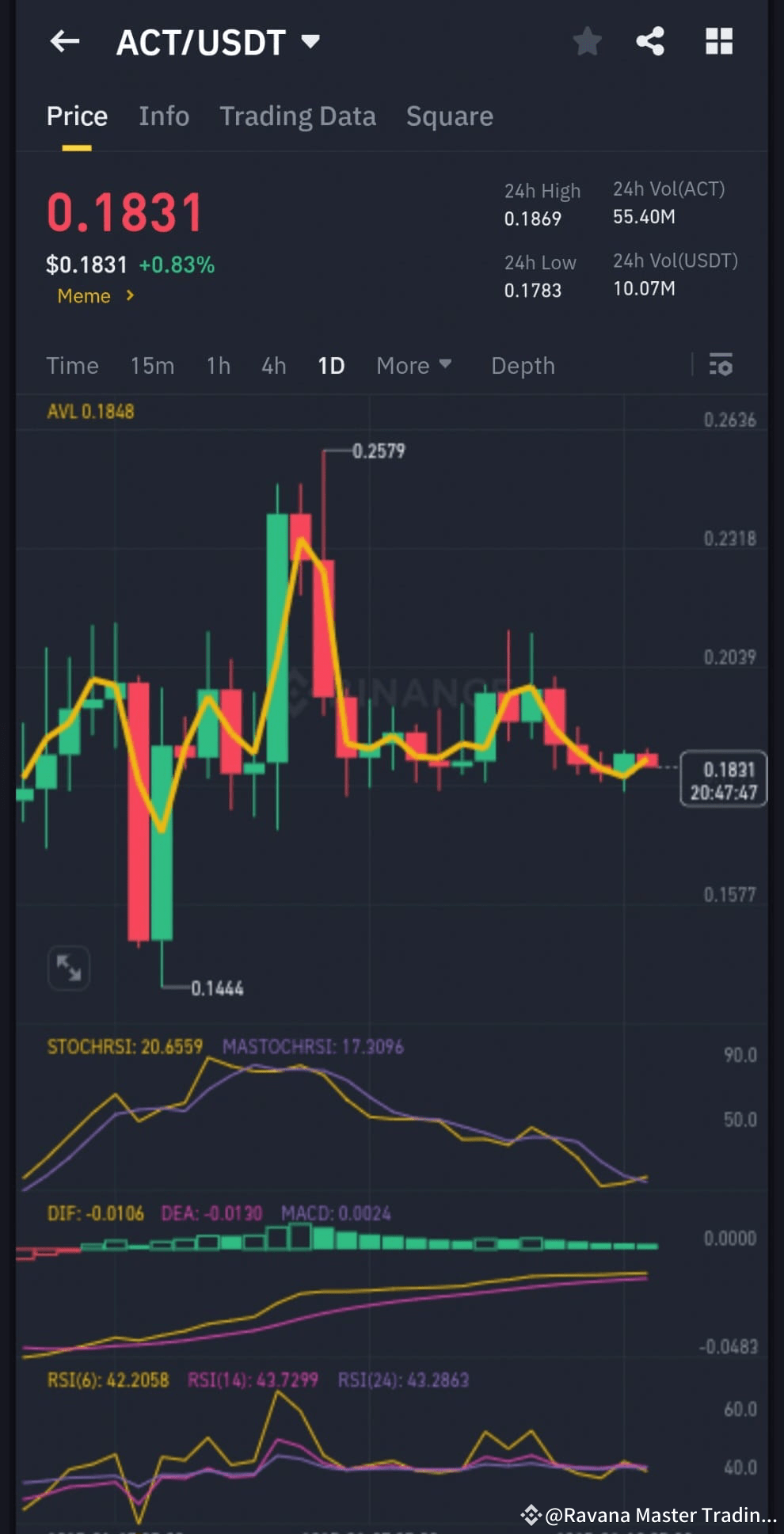Tap the back arrow to exit chart

coord(65,42)
